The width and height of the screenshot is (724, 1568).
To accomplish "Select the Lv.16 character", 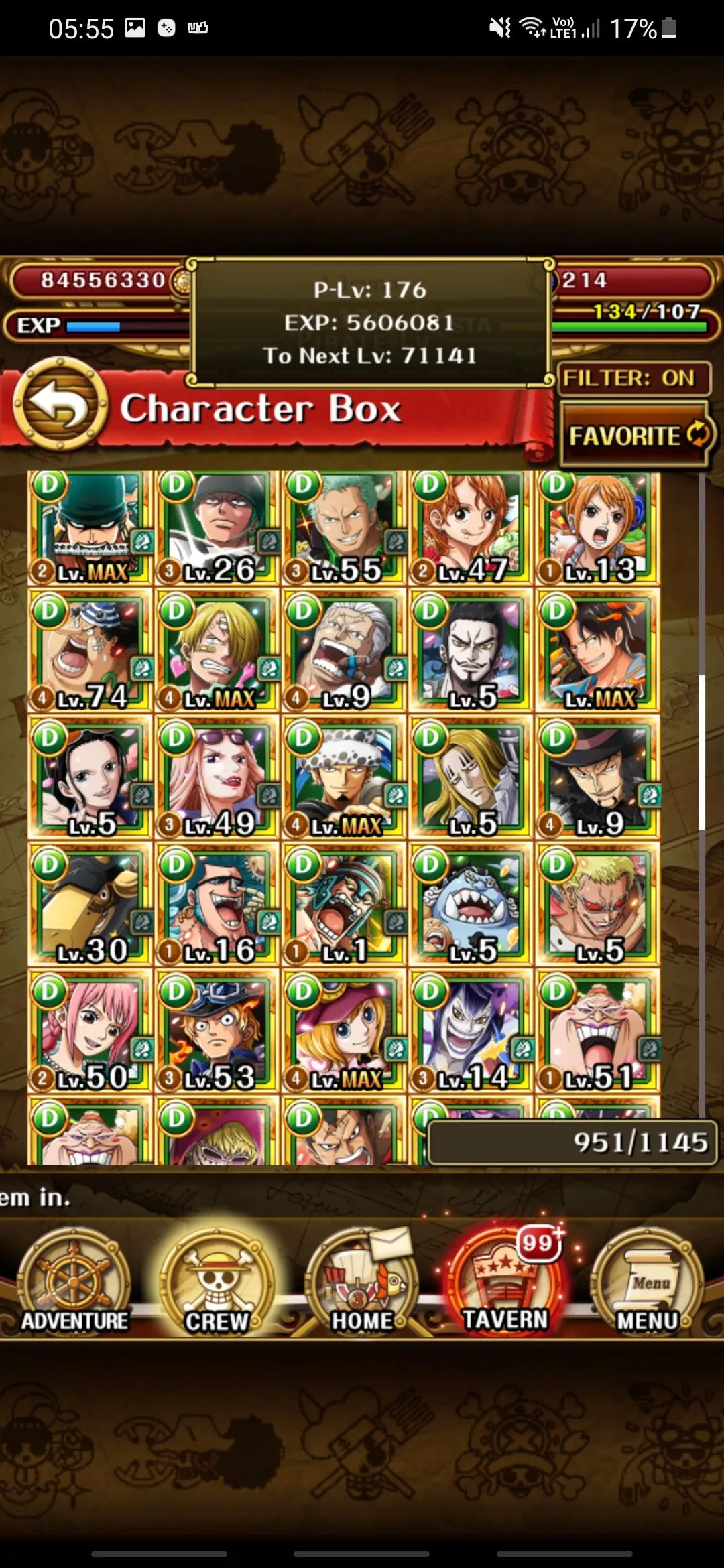I will pos(217,906).
